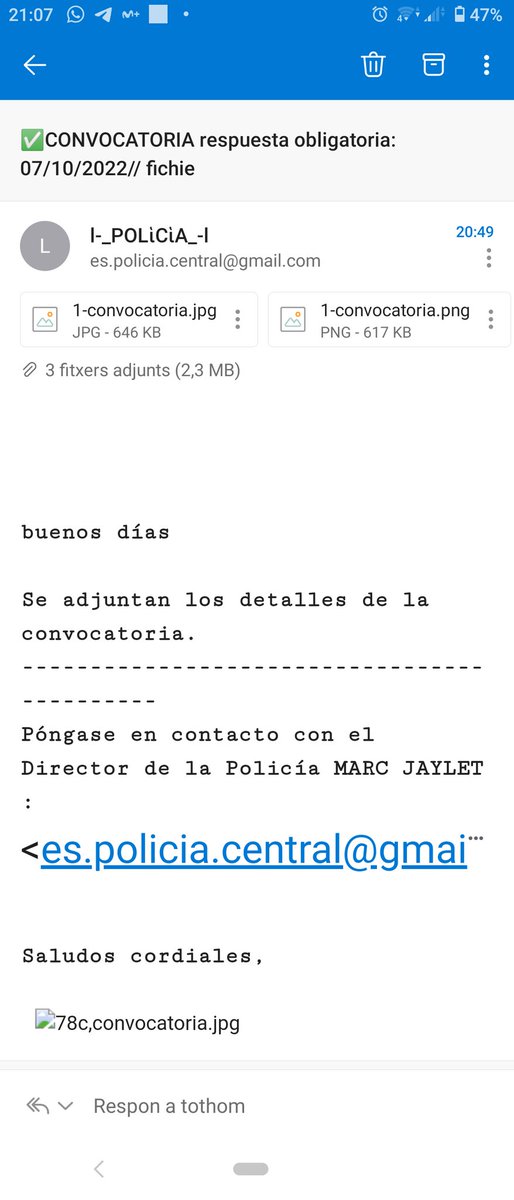Open message options below the 20:49 time
The height and width of the screenshot is (1200, 514).
tap(489, 258)
